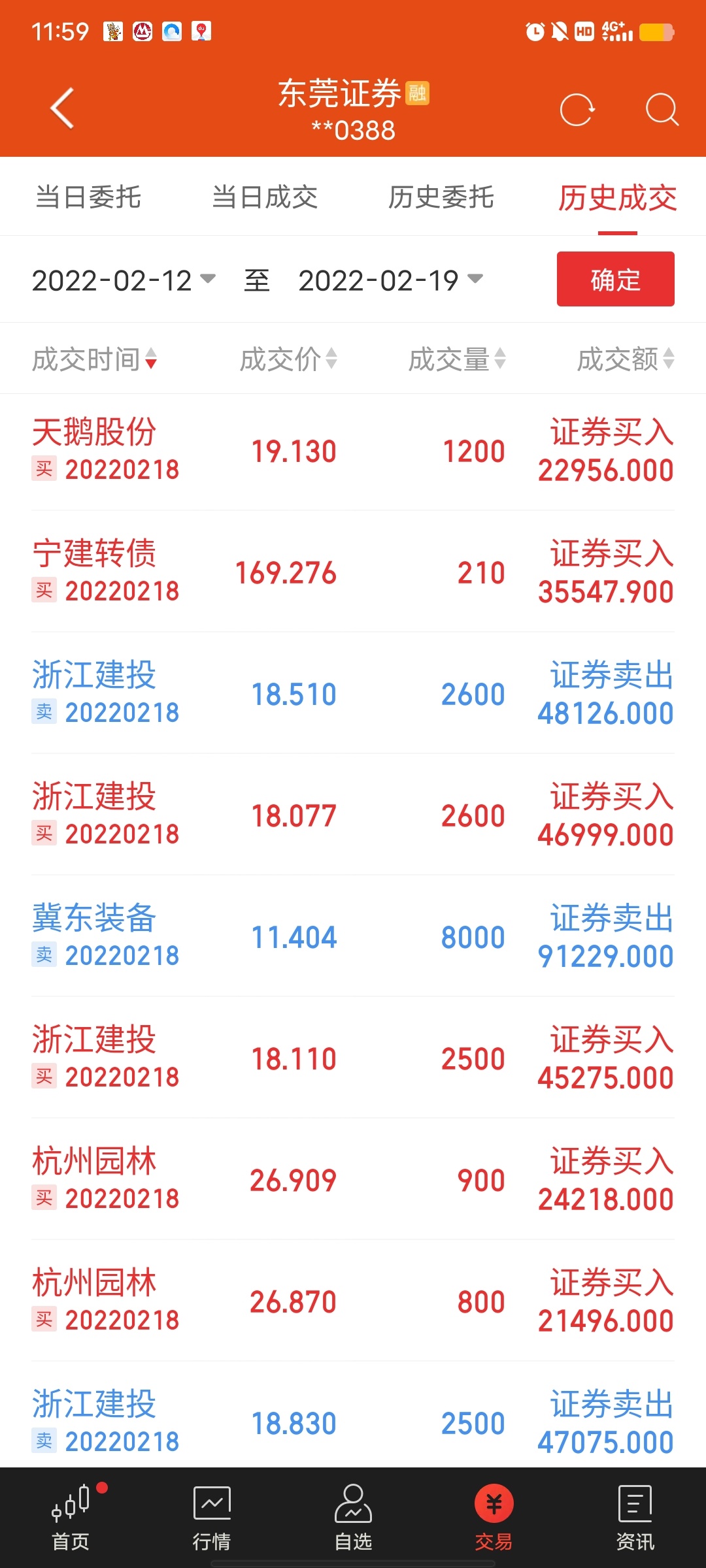The height and width of the screenshot is (1568, 706).
Task: Switch to the 历史委托 tab
Action: 441,197
